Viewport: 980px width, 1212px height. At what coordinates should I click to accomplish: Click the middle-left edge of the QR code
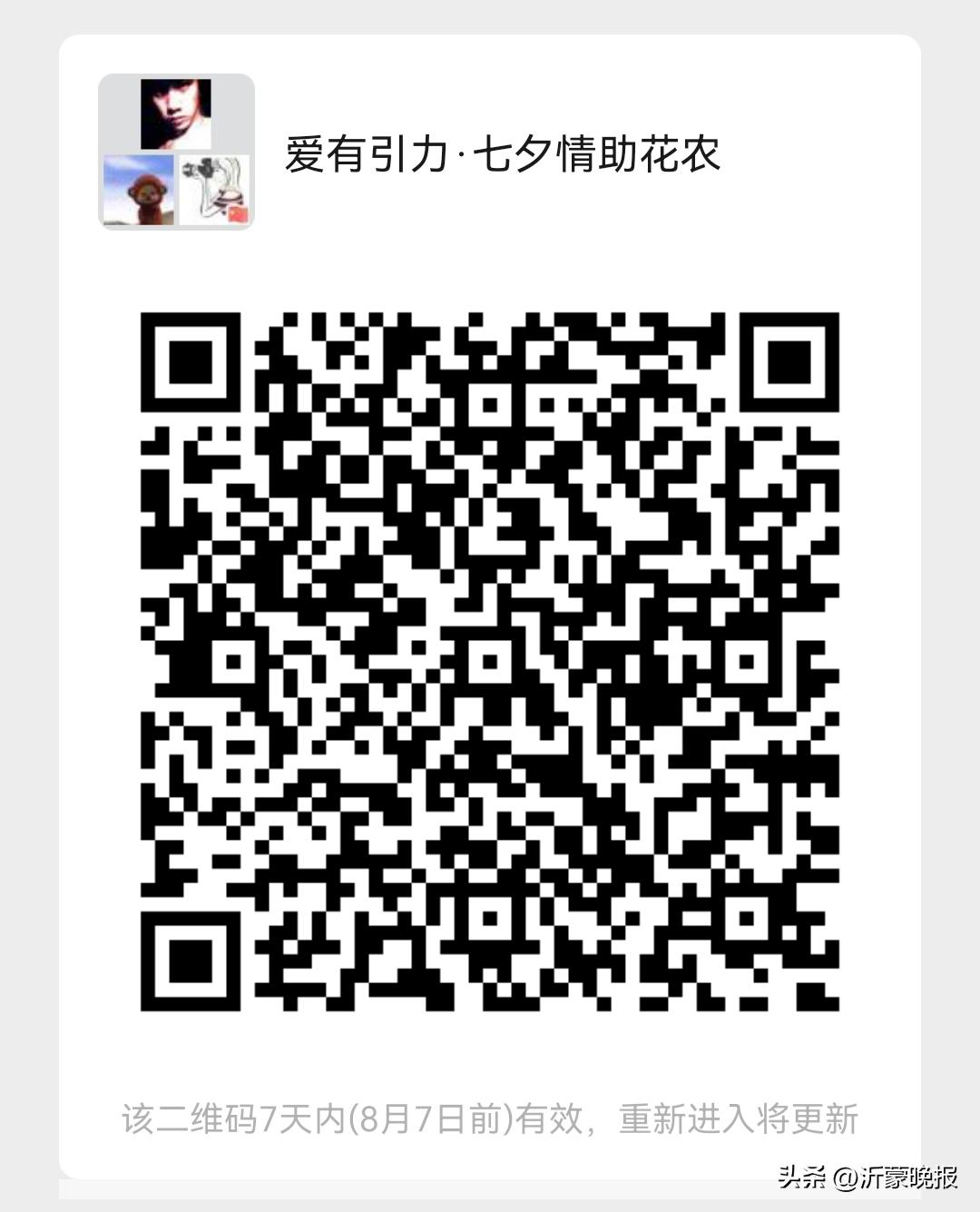coord(150,663)
